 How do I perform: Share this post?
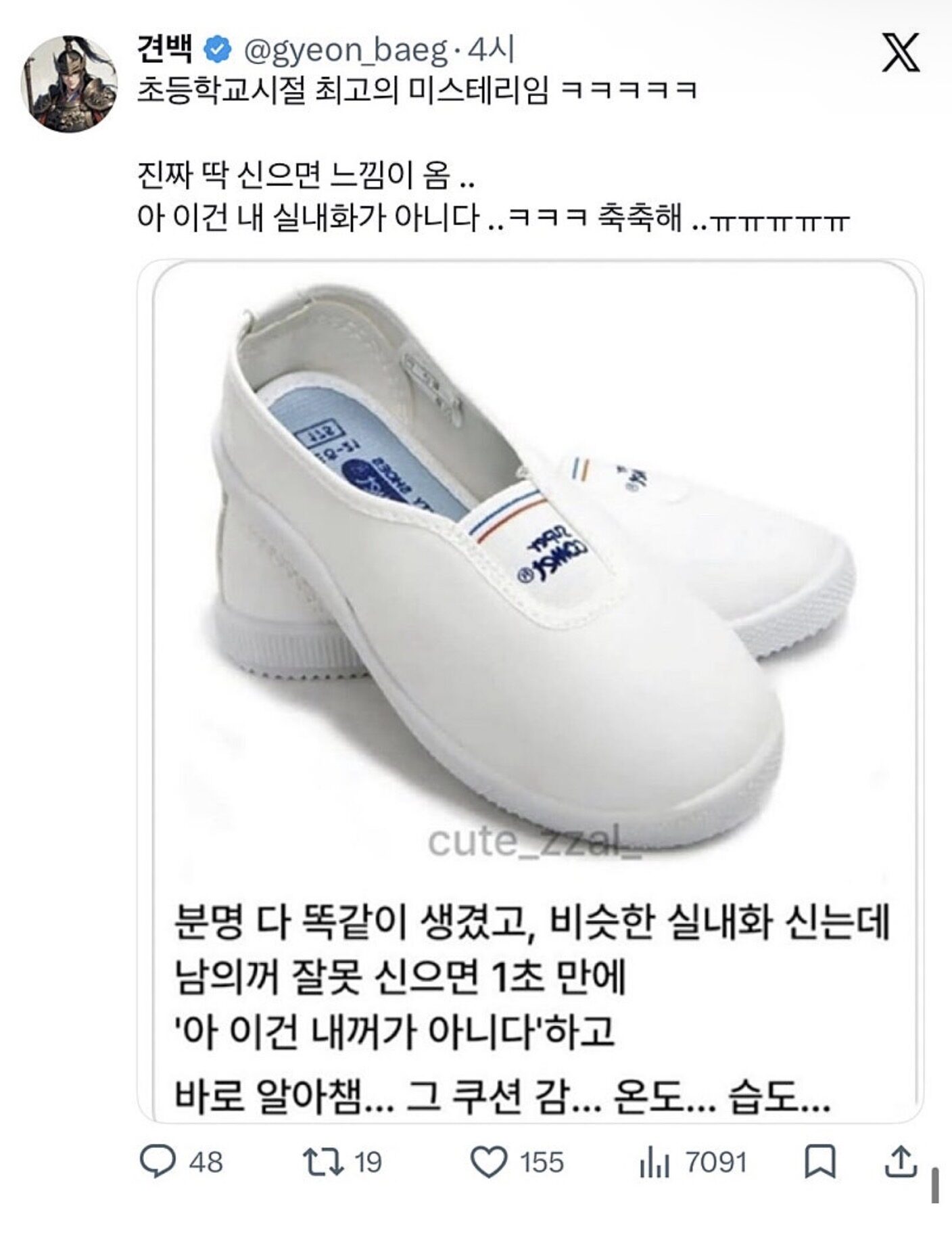[901, 1162]
